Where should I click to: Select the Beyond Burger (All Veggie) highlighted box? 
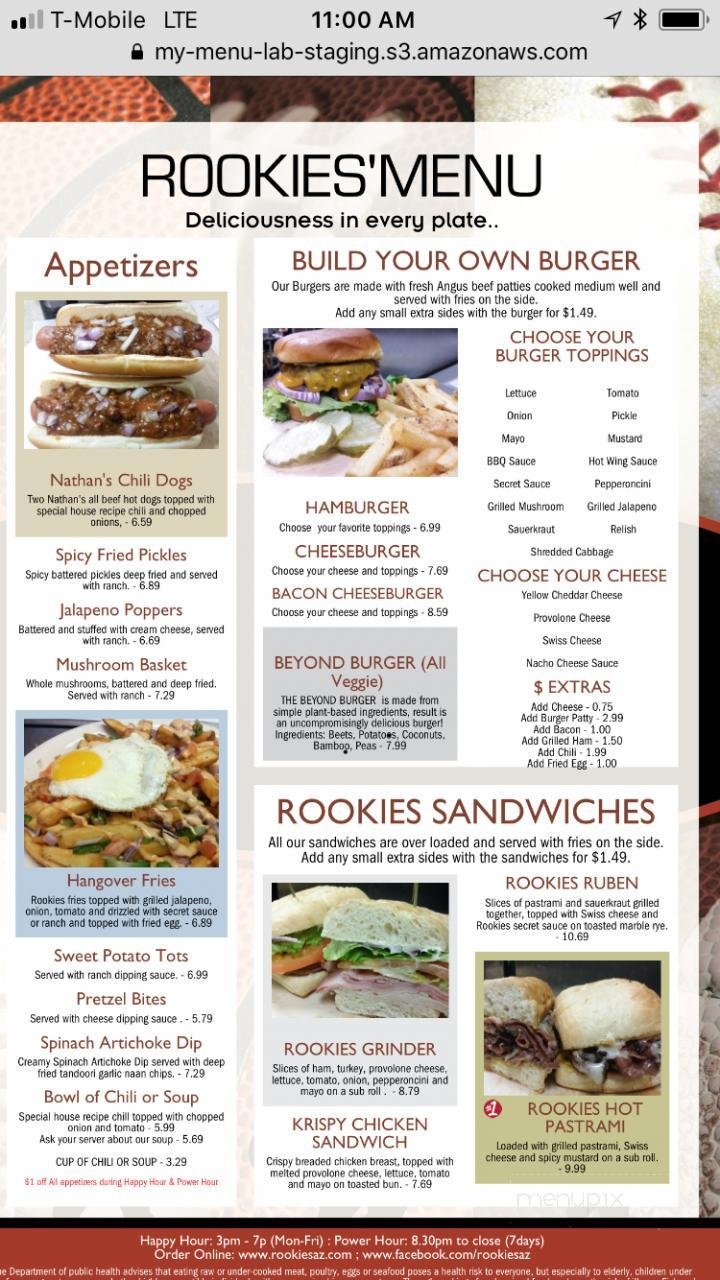point(359,692)
